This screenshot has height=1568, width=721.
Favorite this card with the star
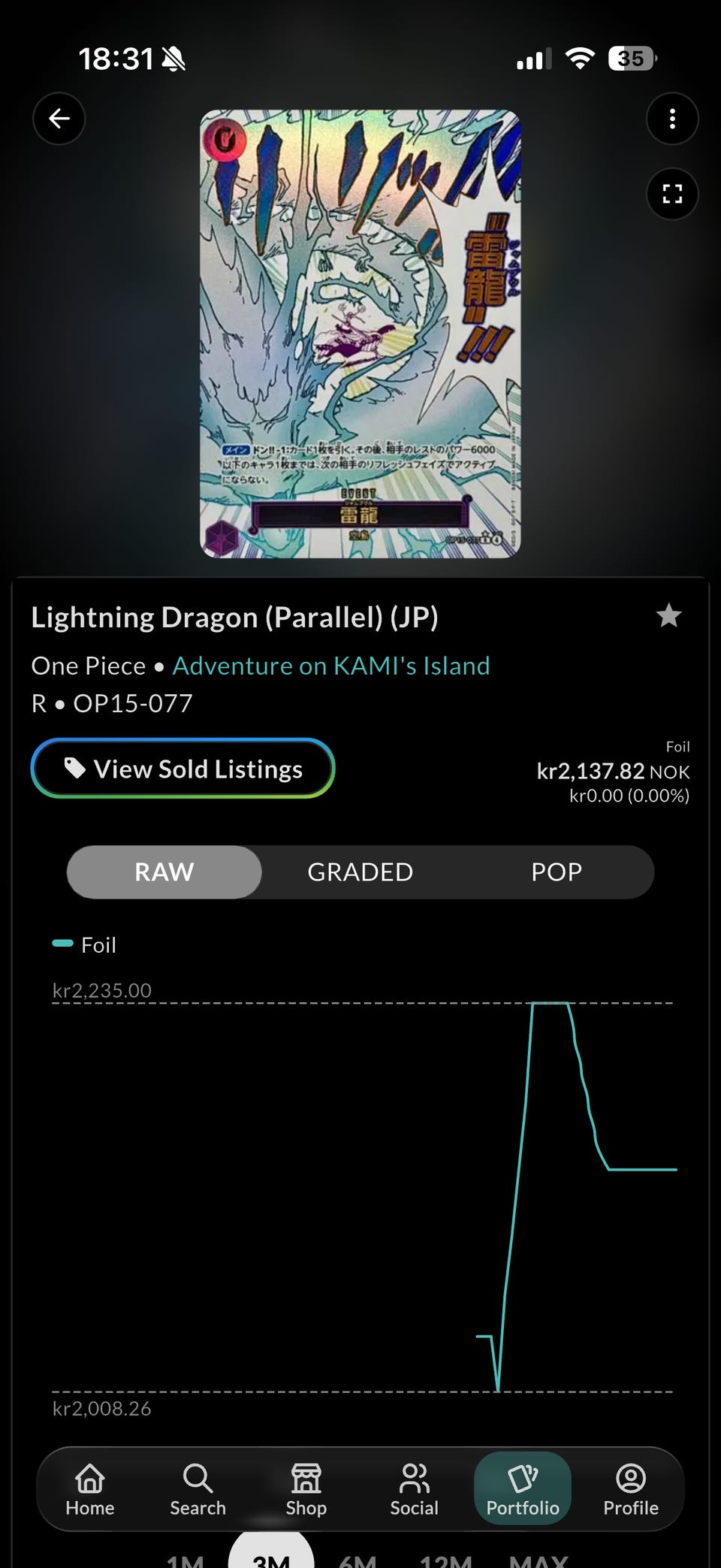668,616
